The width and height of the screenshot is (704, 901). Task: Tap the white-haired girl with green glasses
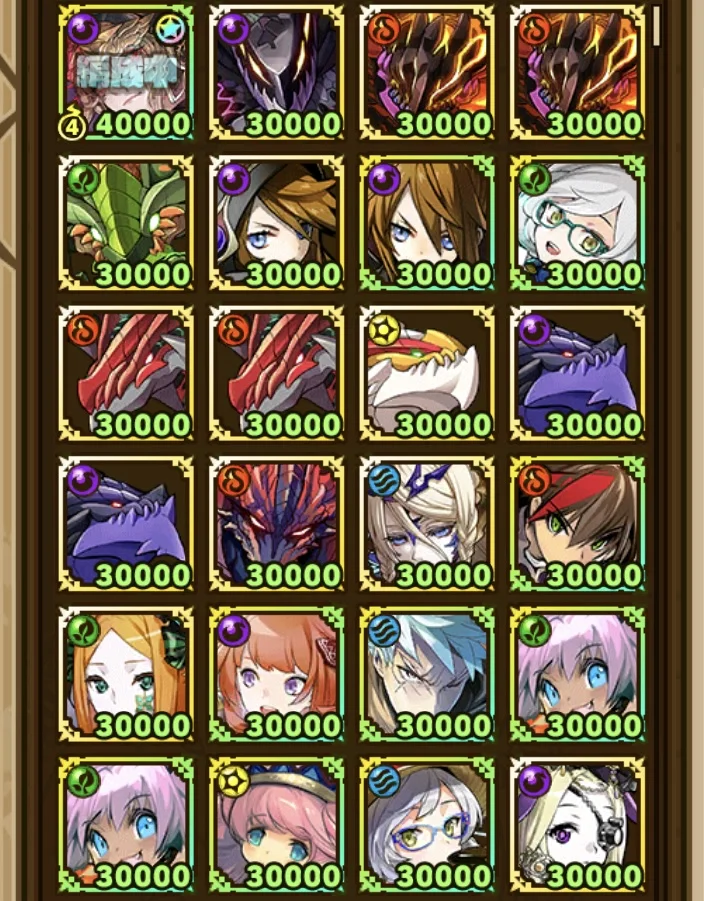pos(578,222)
